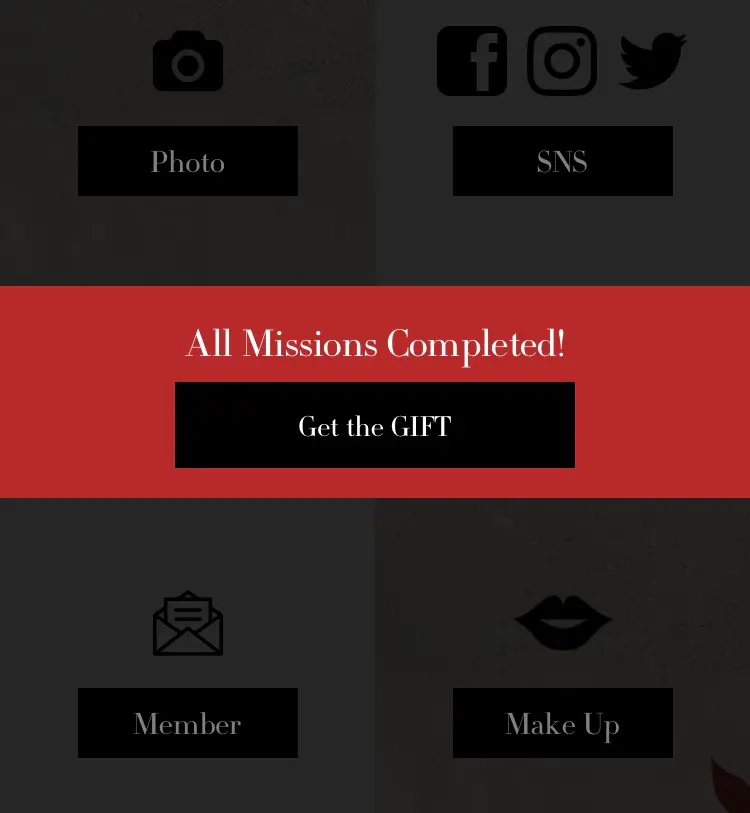
Task: Open the Make Up mission
Action: click(x=562, y=723)
